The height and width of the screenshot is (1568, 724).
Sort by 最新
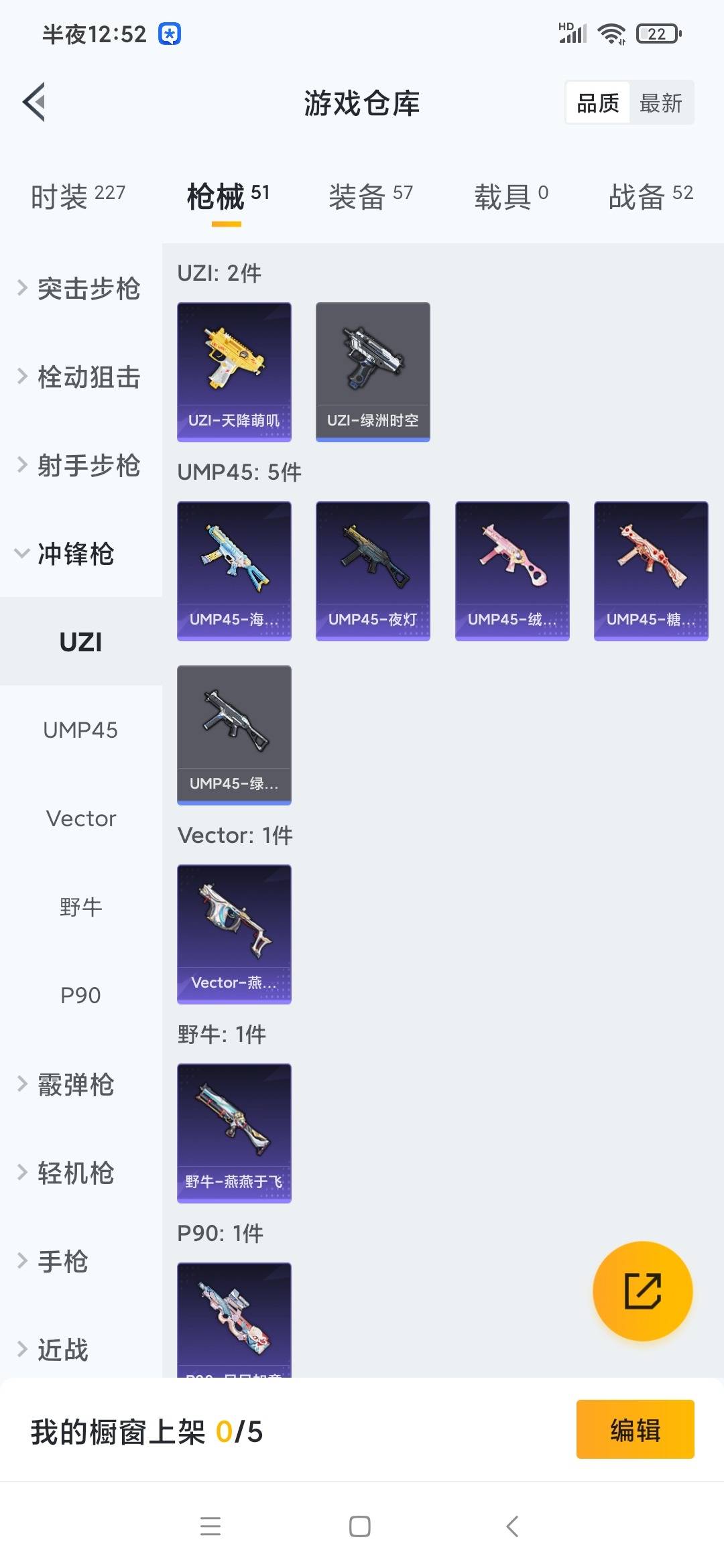click(x=660, y=103)
